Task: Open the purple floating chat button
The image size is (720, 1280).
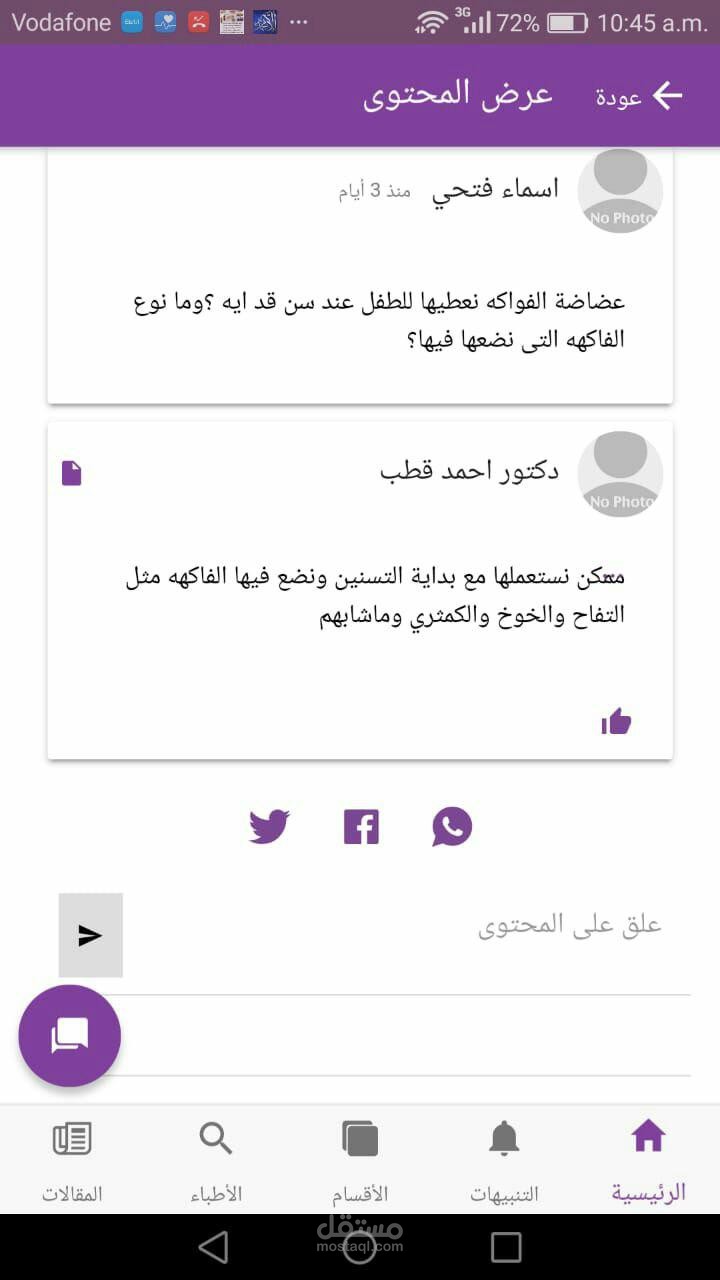Action: tap(69, 1035)
